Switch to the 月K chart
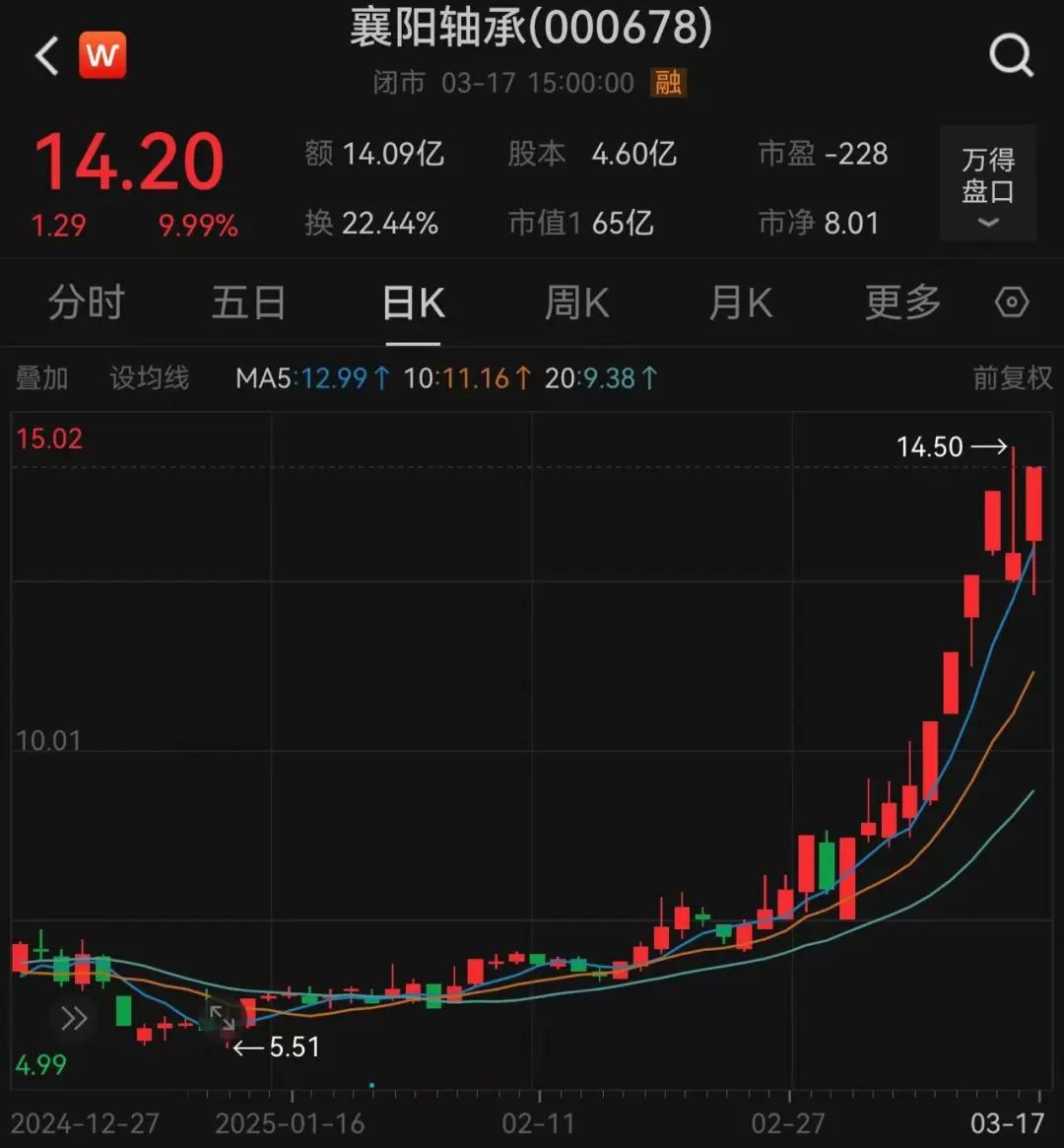Viewport: 1064px width, 1148px height. coord(740,303)
